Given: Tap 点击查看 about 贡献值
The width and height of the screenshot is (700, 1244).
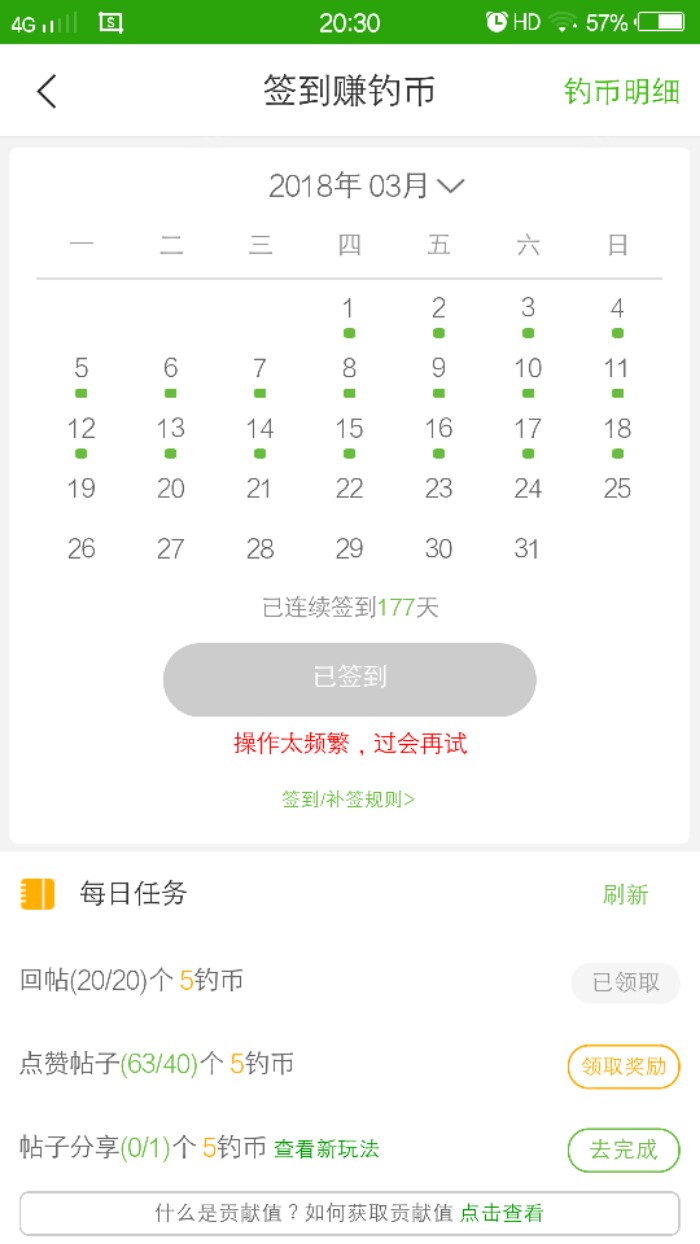Looking at the screenshot, I should pos(501,1214).
